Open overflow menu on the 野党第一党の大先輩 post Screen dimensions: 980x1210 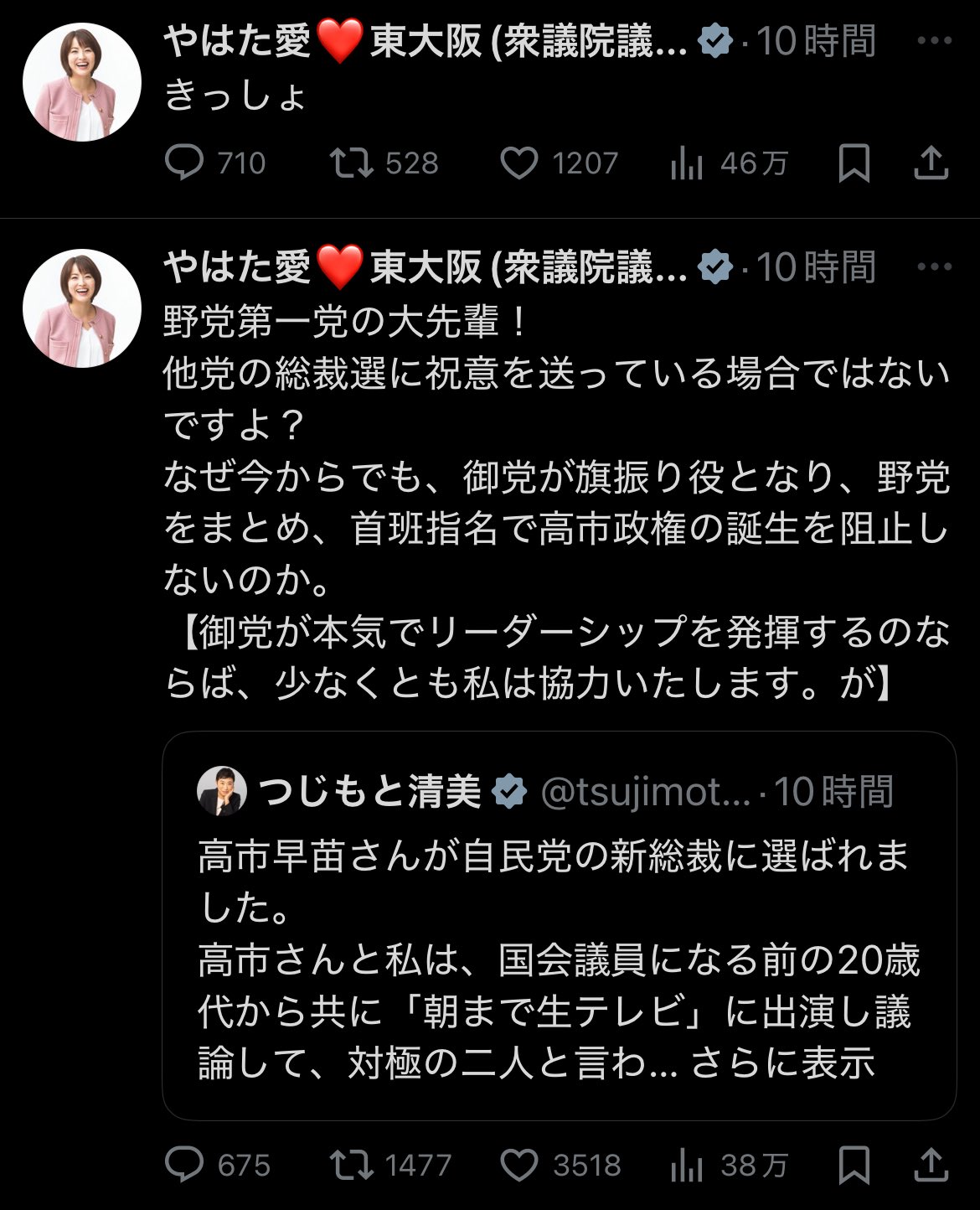[x=934, y=267]
